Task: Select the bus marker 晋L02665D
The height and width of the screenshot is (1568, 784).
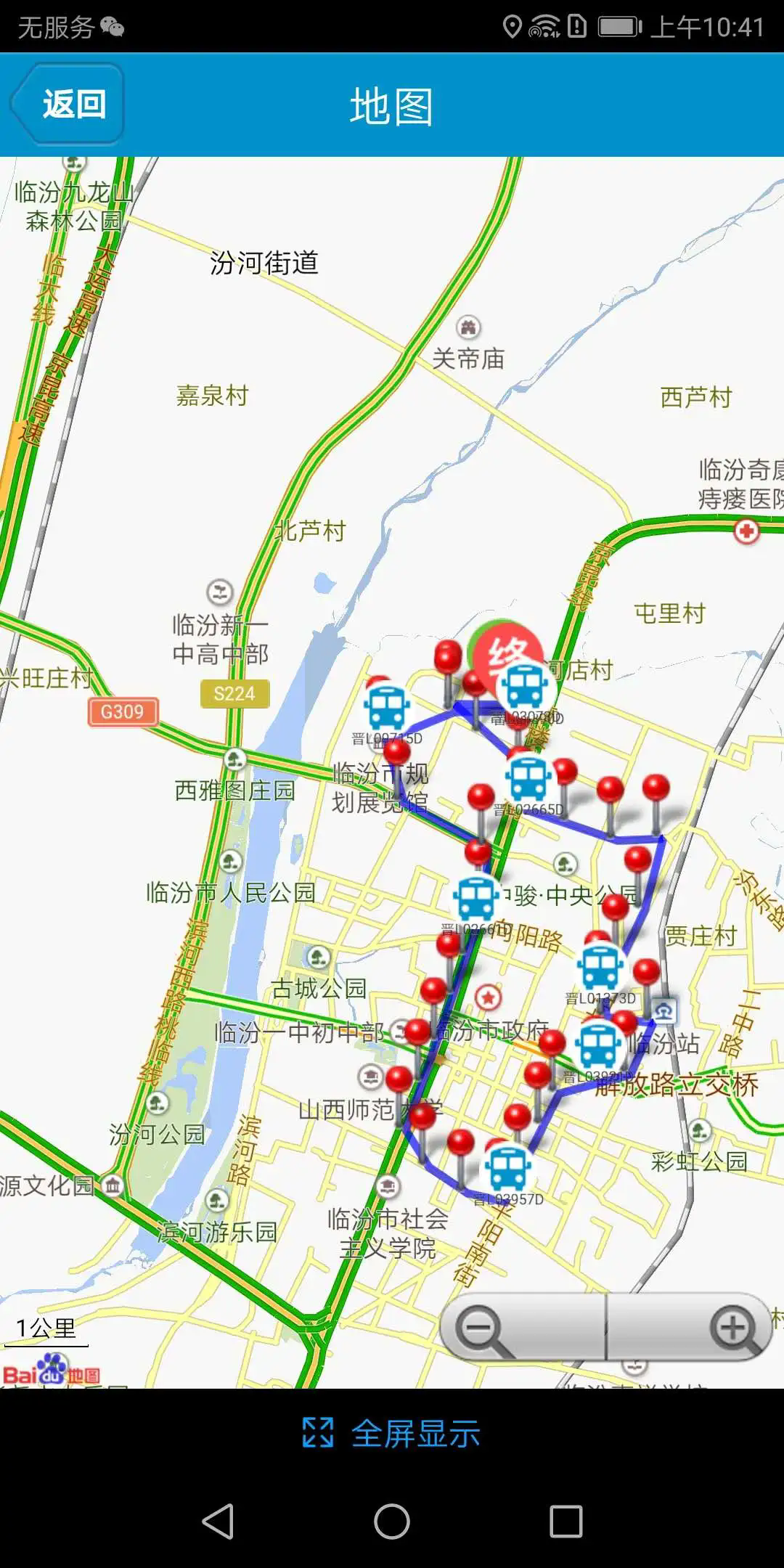Action: [x=528, y=778]
